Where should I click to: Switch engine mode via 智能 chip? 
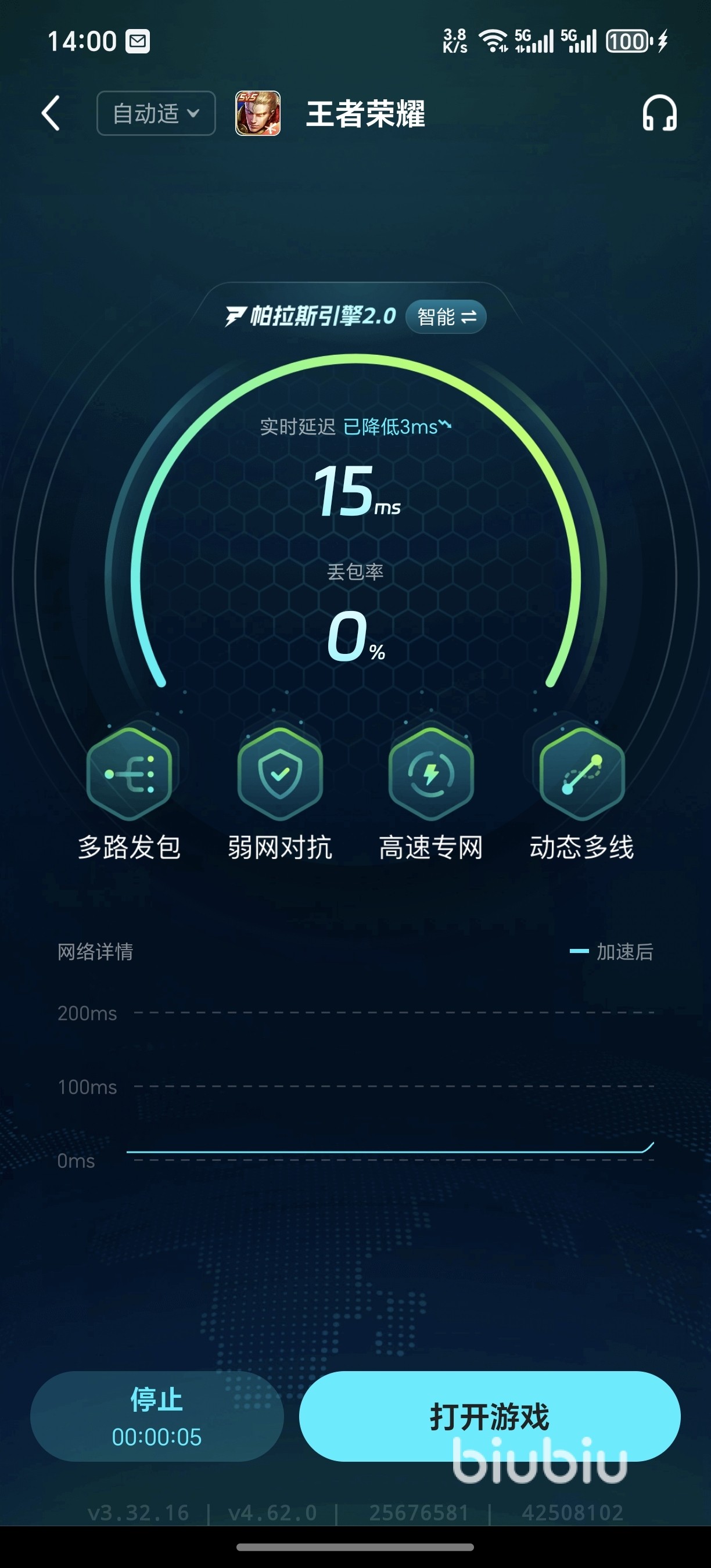pyautogui.click(x=446, y=317)
